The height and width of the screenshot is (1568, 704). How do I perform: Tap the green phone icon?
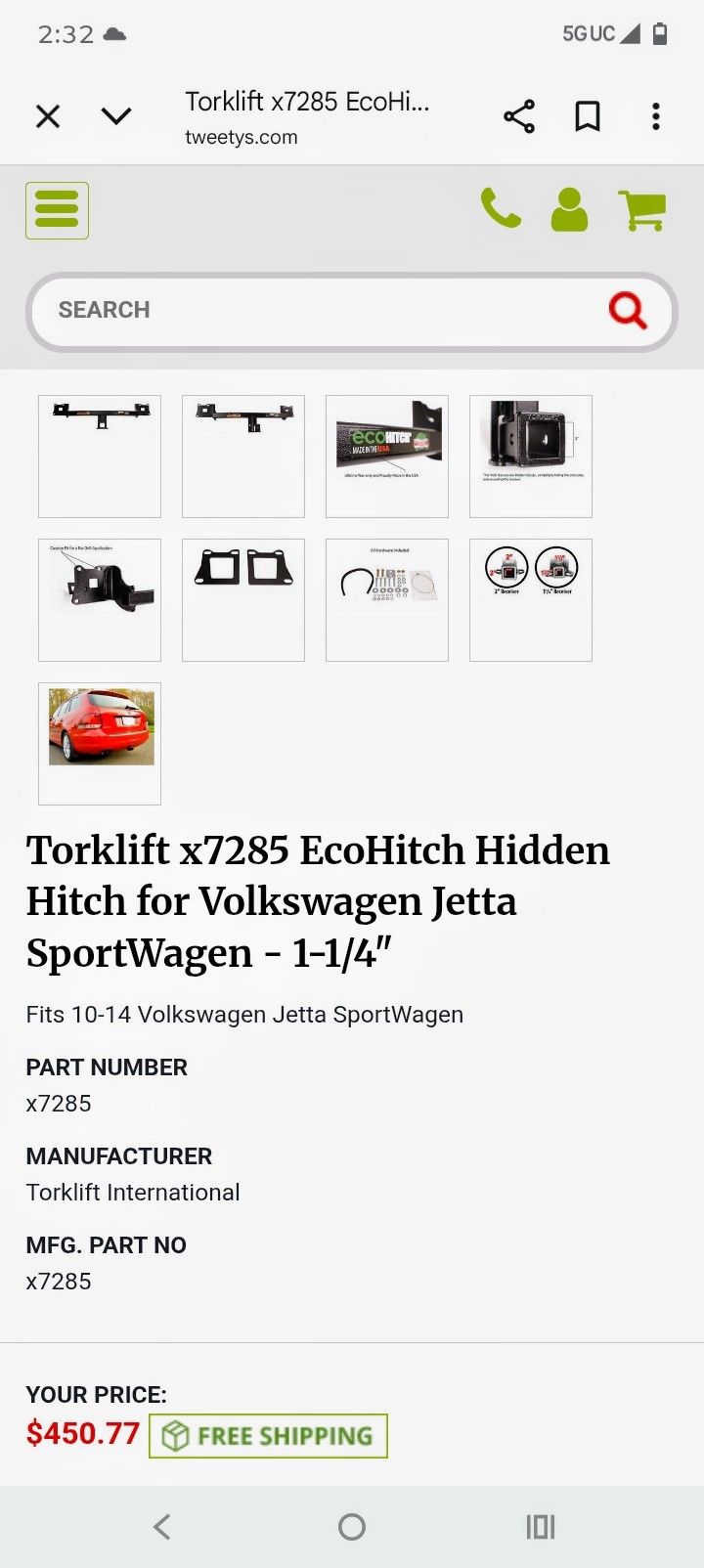pos(501,209)
